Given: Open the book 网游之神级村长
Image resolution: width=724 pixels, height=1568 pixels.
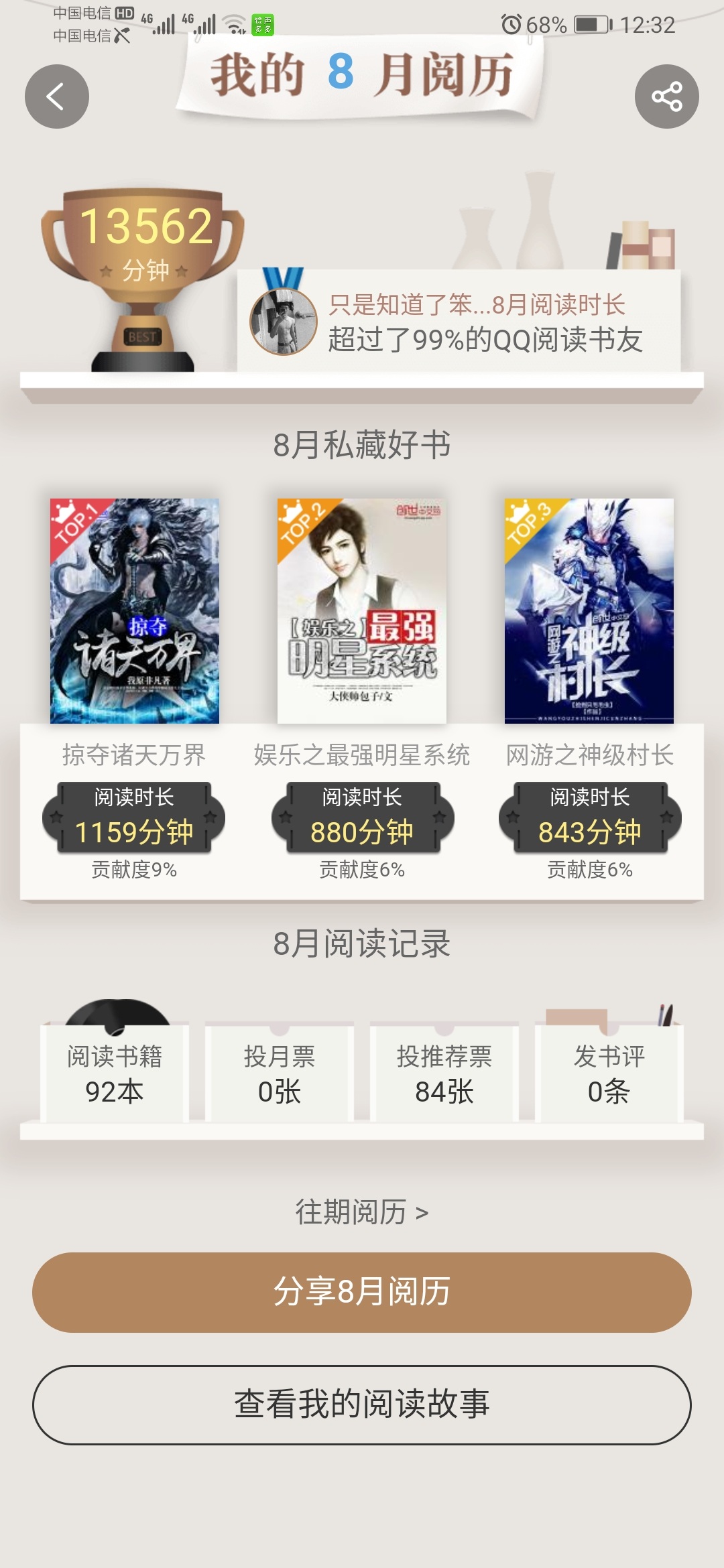Looking at the screenshot, I should pos(589,610).
